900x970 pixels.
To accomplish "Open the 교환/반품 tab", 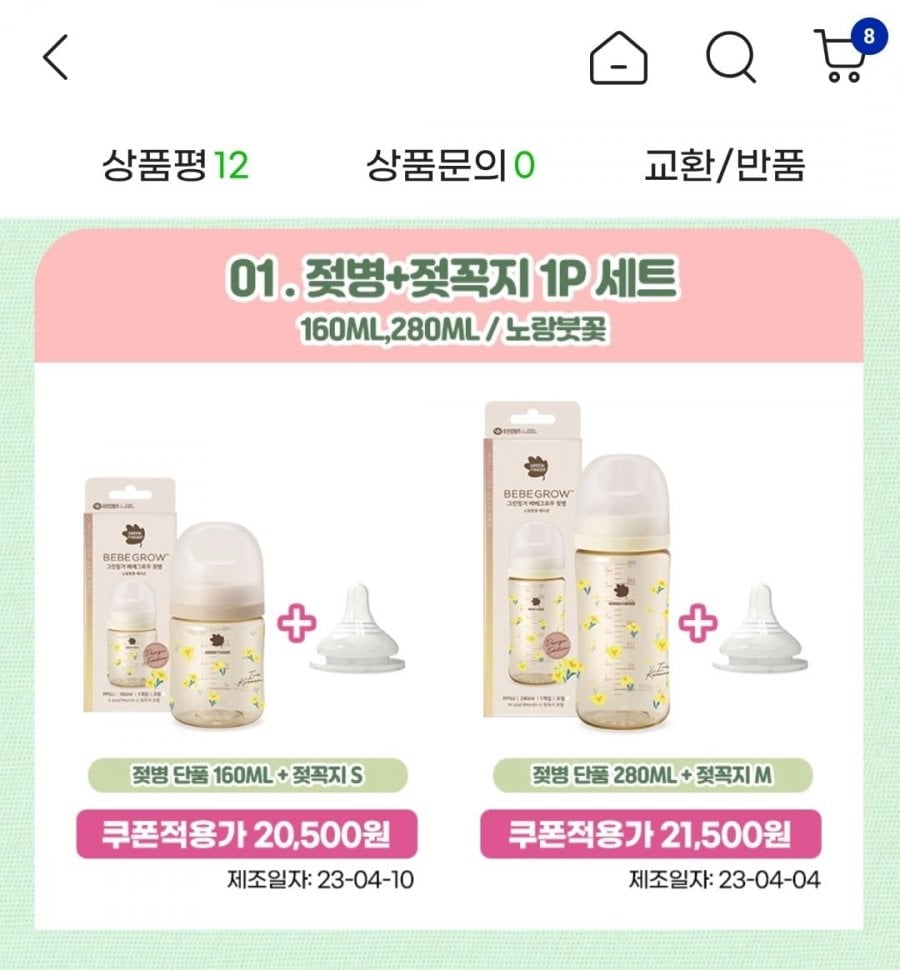I will tap(725, 165).
